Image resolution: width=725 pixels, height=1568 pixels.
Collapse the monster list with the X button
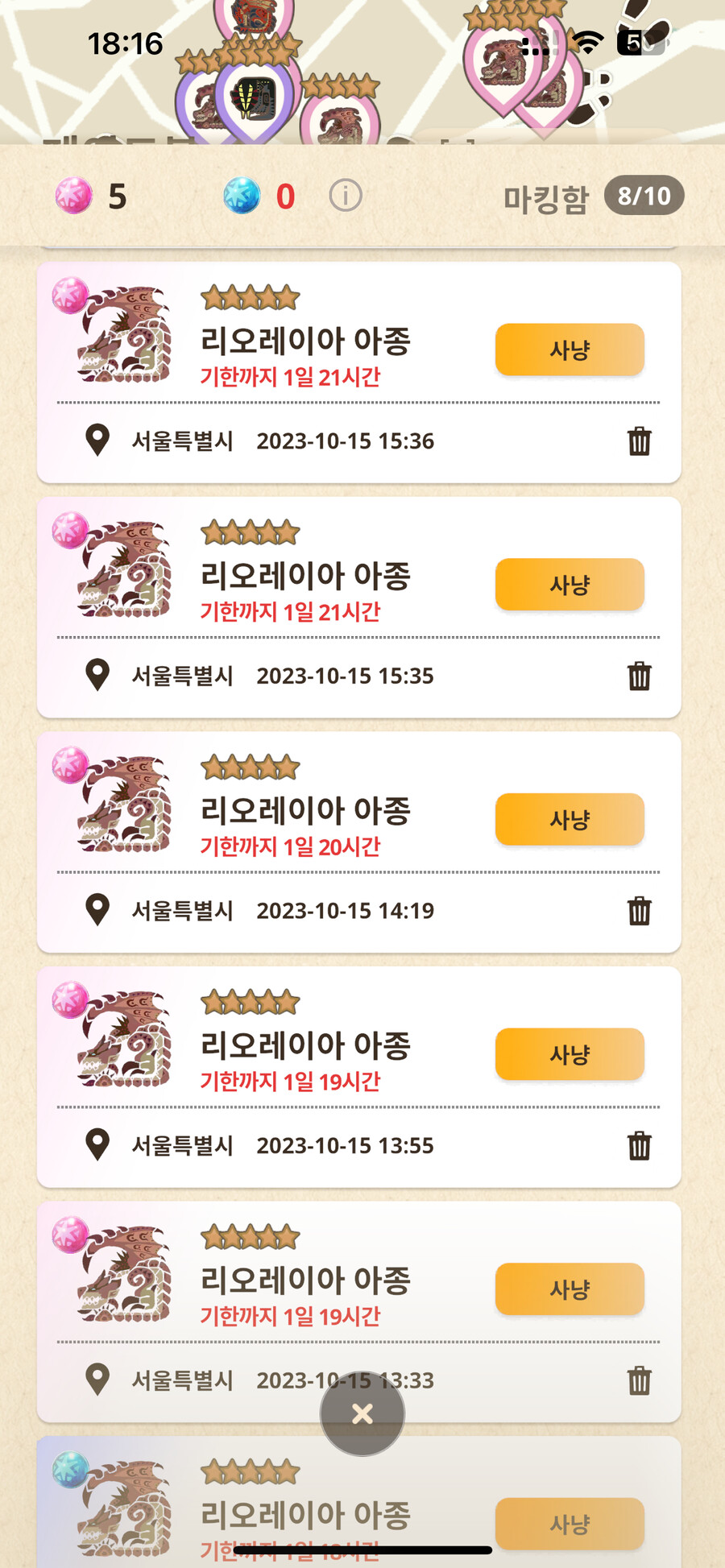coord(362,1414)
